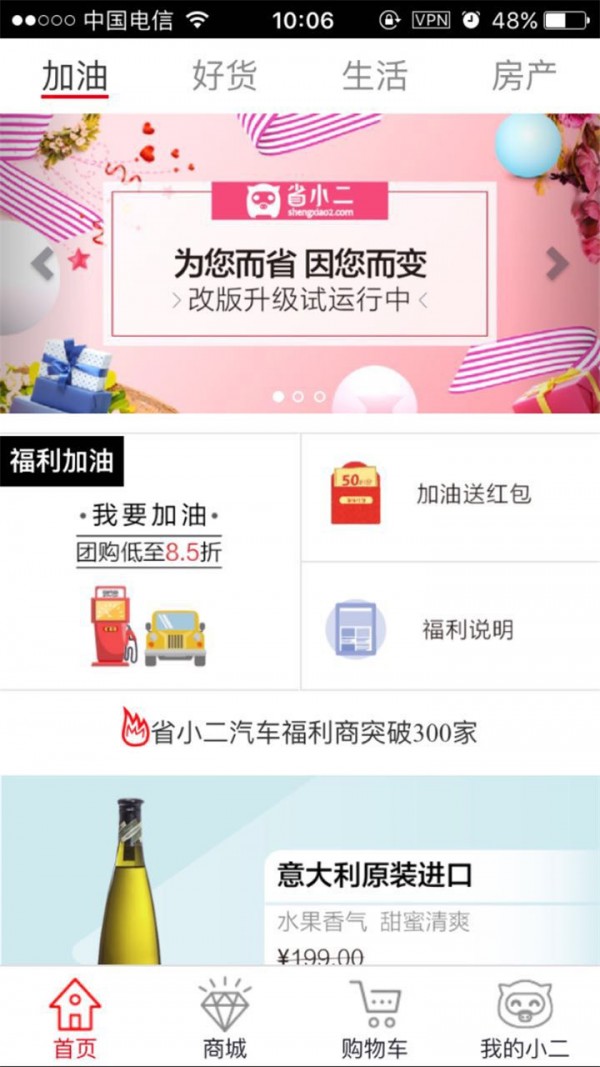Go to 我的小二 profile tab

click(525, 1018)
